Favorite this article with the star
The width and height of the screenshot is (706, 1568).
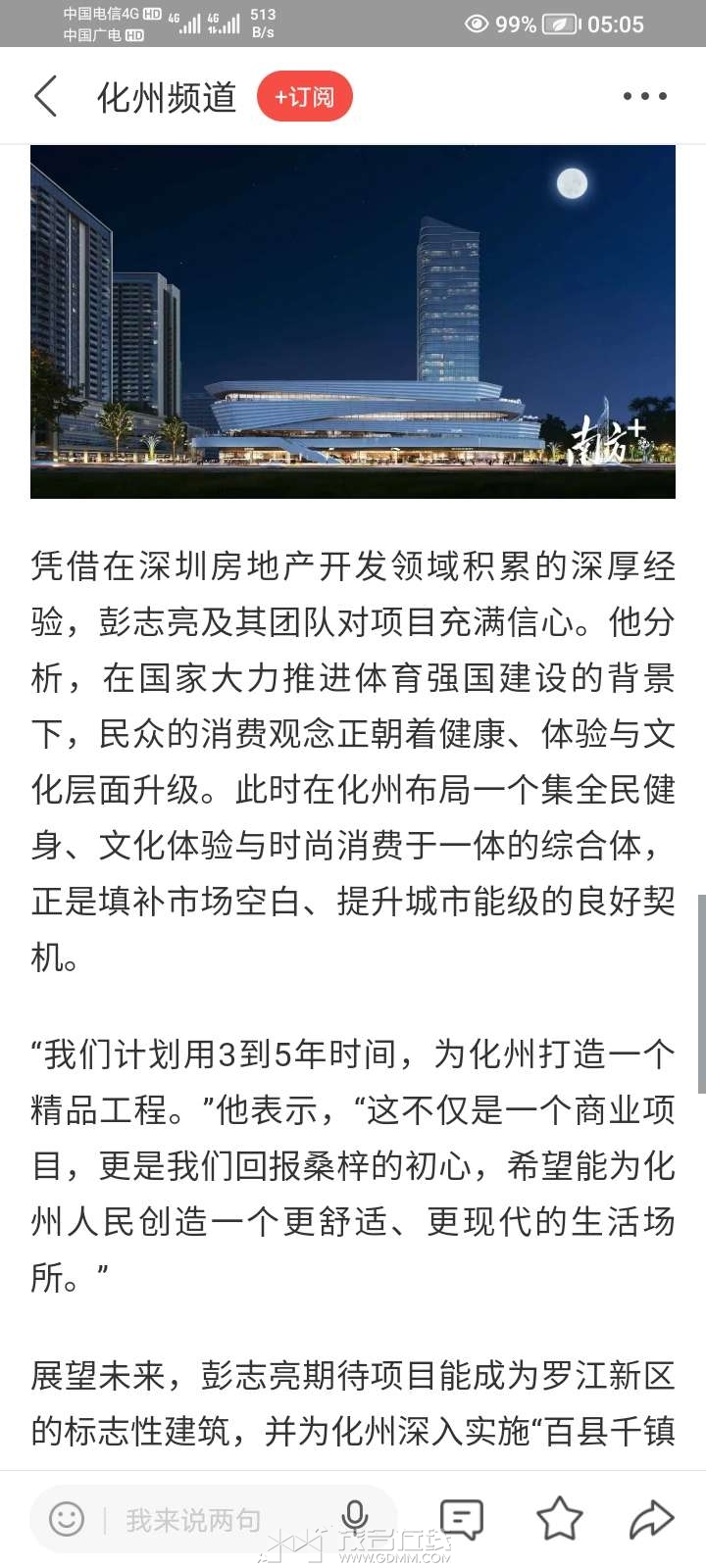559,1519
